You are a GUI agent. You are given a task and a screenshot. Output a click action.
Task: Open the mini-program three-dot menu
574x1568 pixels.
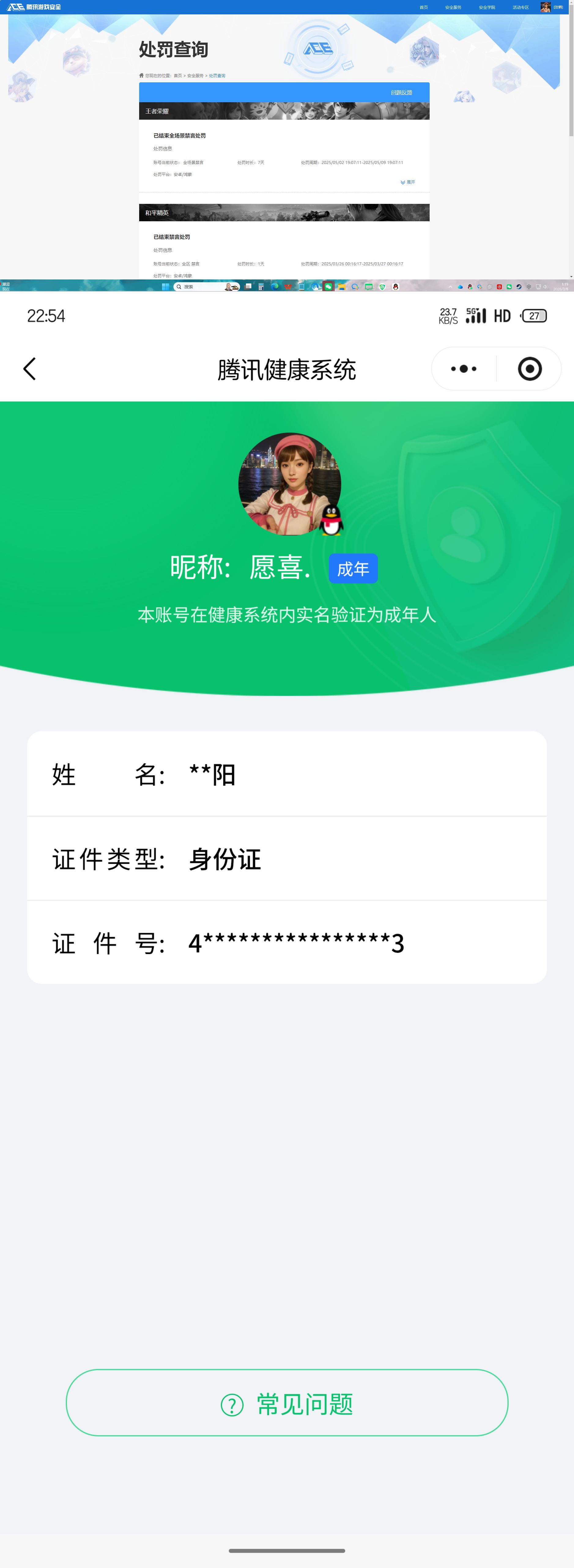pyautogui.click(x=464, y=369)
